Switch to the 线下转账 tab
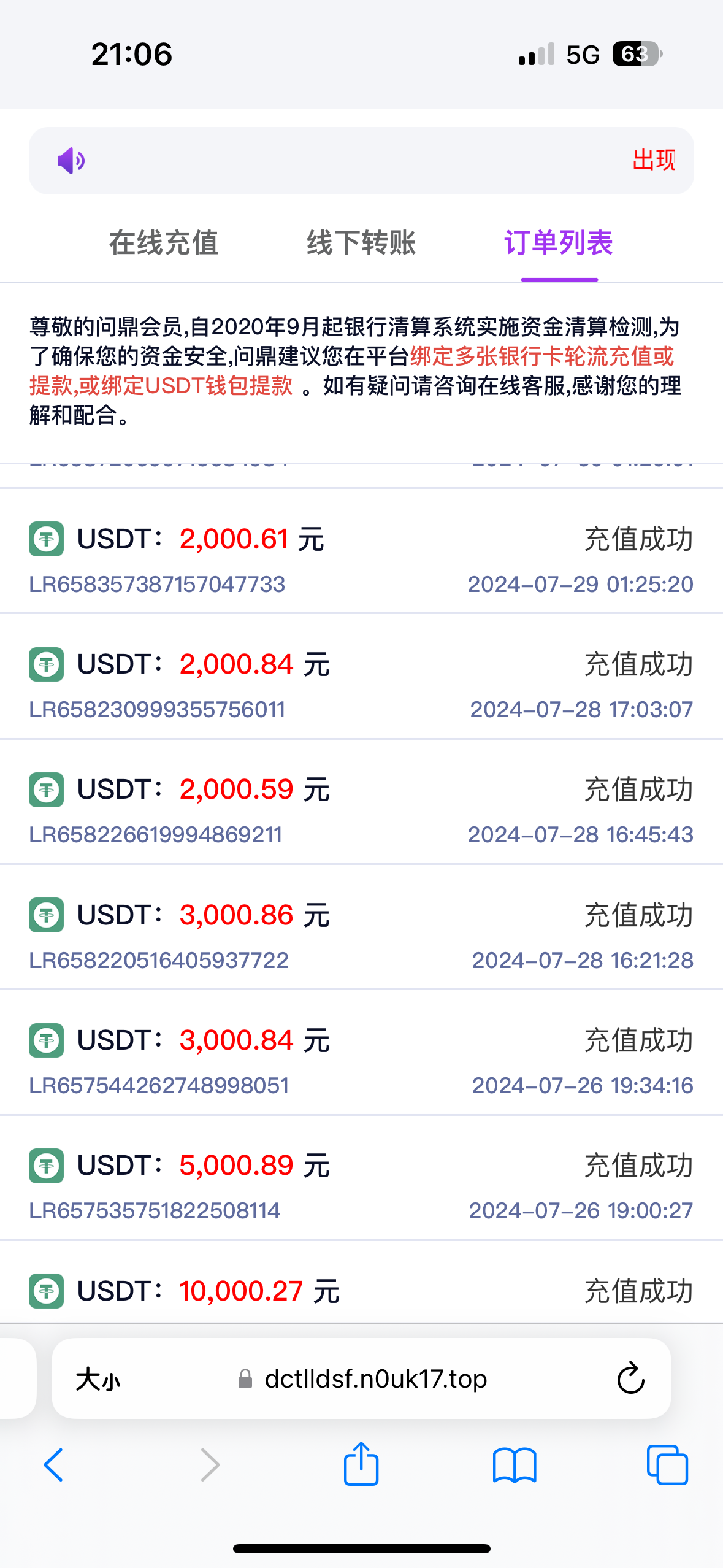This screenshot has width=723, height=1568. pyautogui.click(x=361, y=243)
